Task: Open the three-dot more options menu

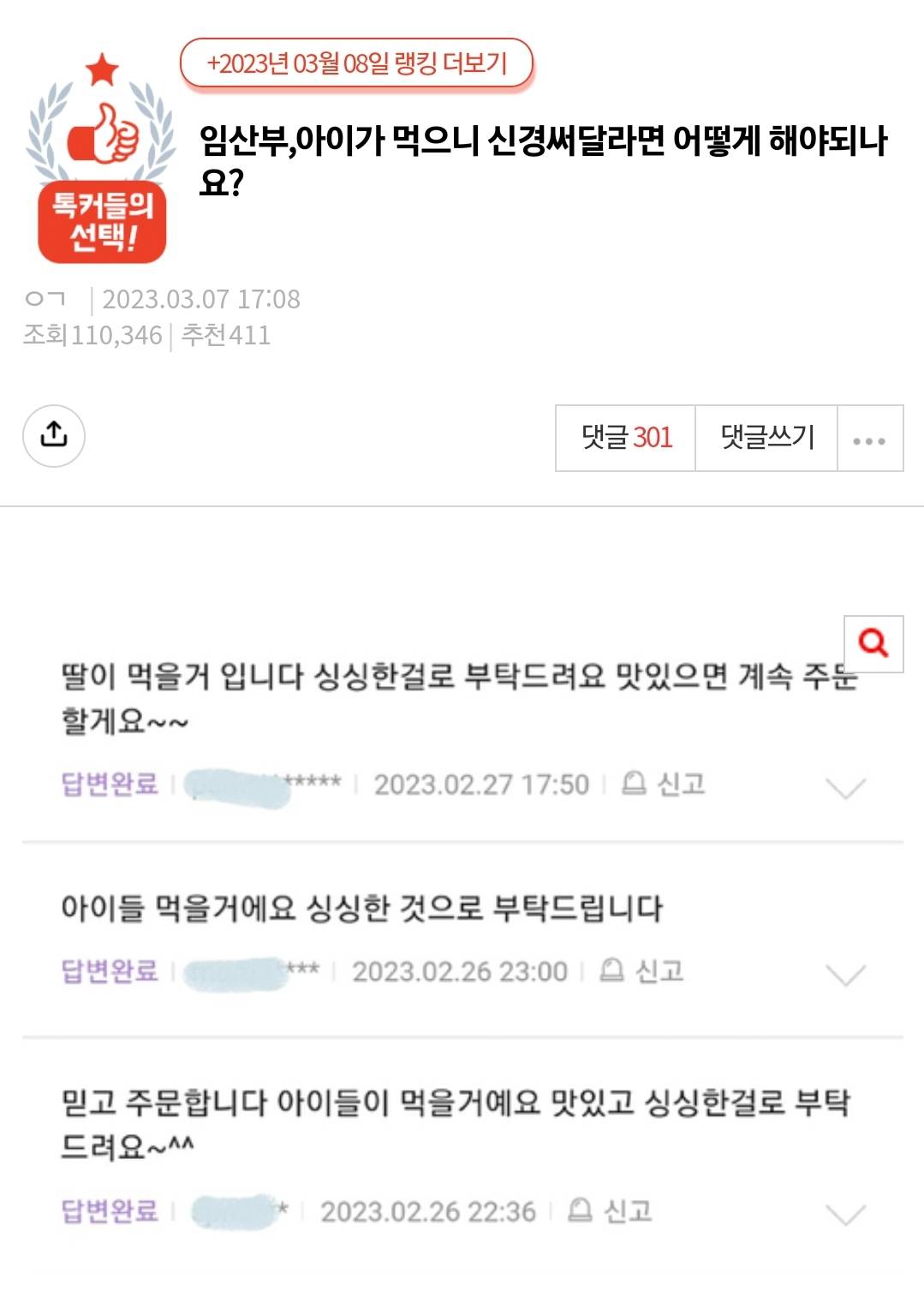Action: pos(869,439)
